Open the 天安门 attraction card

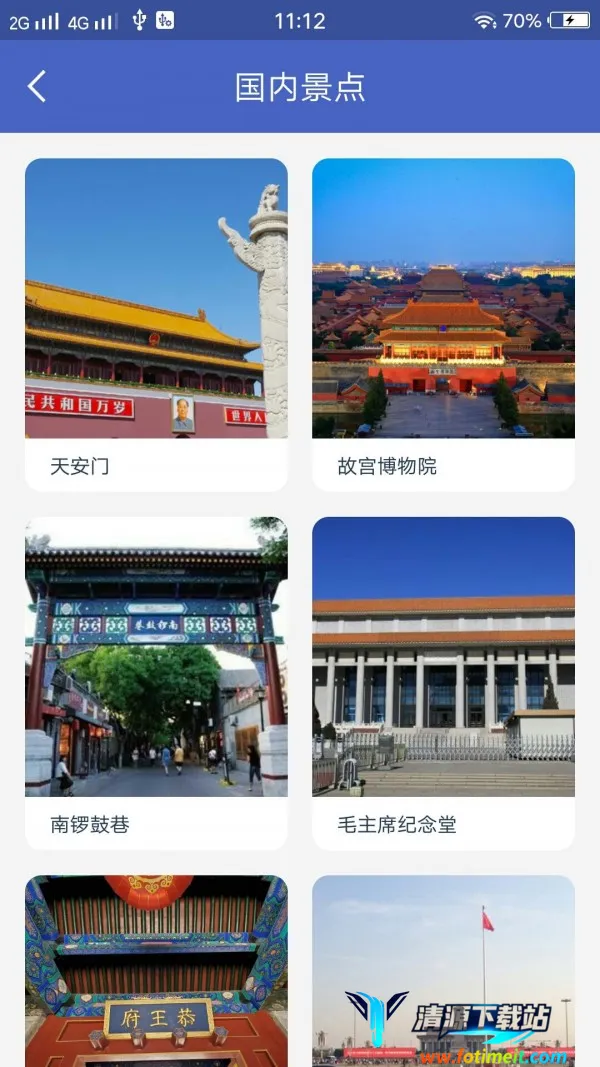(156, 324)
